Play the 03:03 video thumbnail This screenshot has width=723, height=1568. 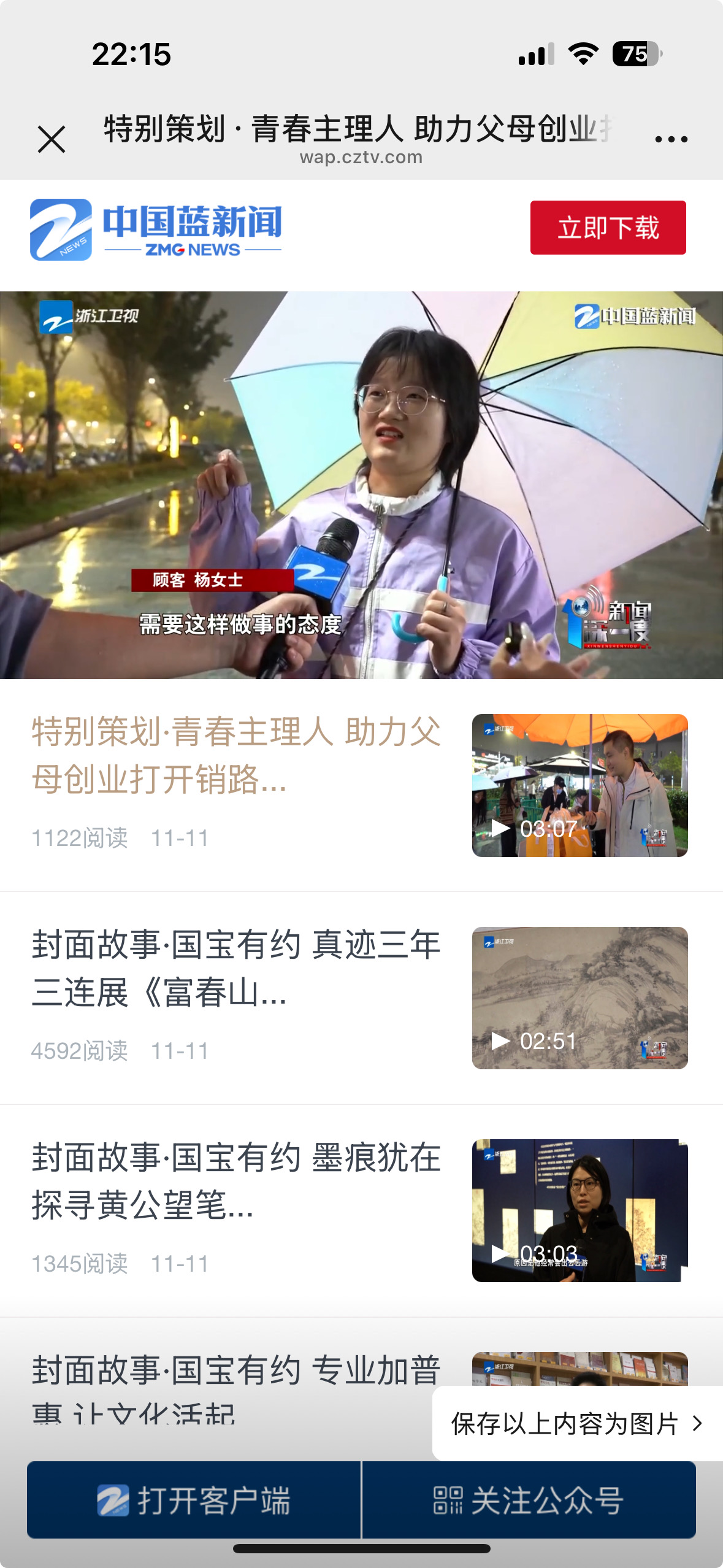coord(580,1210)
